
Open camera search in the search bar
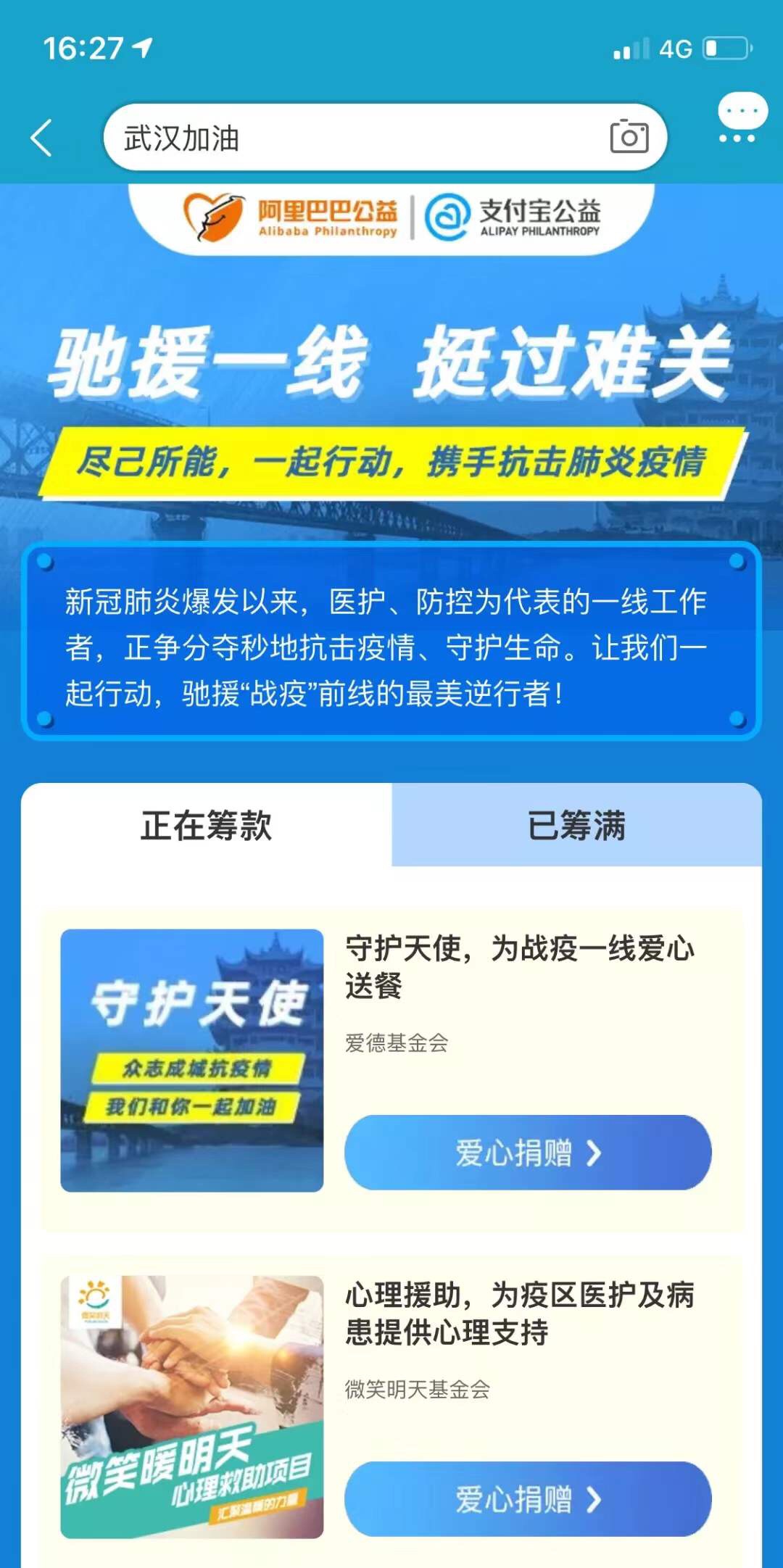[629, 137]
